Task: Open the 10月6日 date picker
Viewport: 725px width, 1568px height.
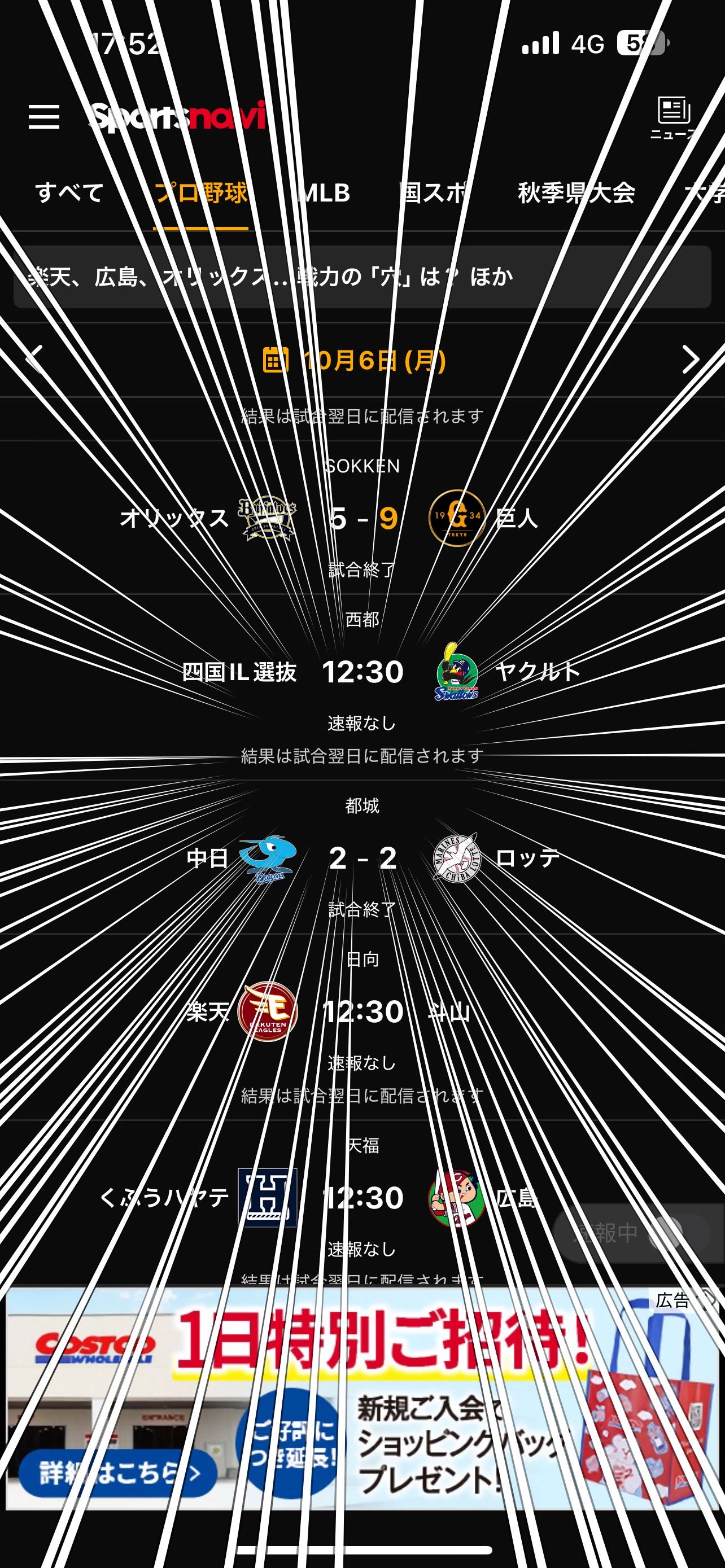Action: (x=355, y=360)
